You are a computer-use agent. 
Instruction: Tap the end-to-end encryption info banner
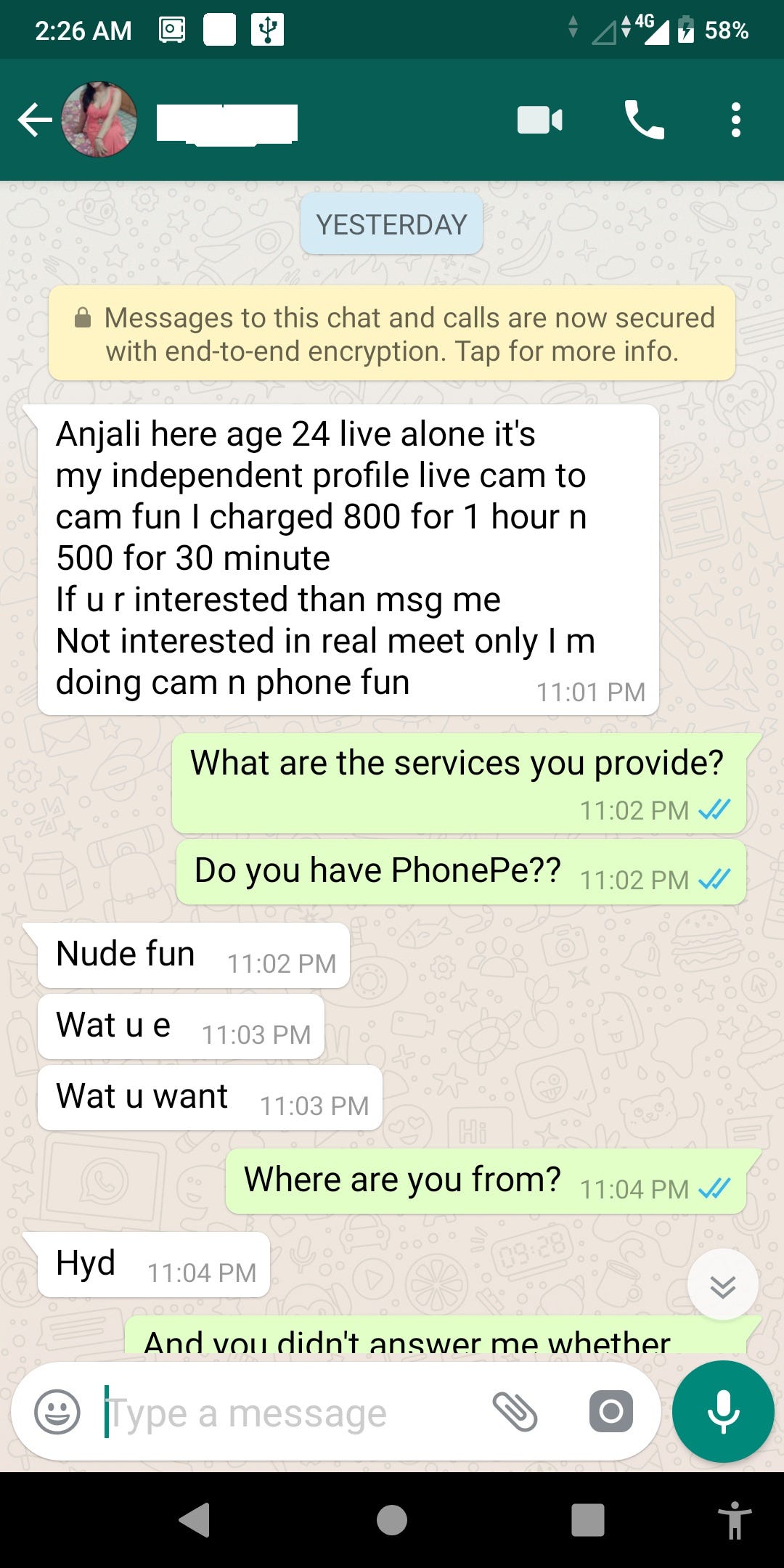point(392,334)
